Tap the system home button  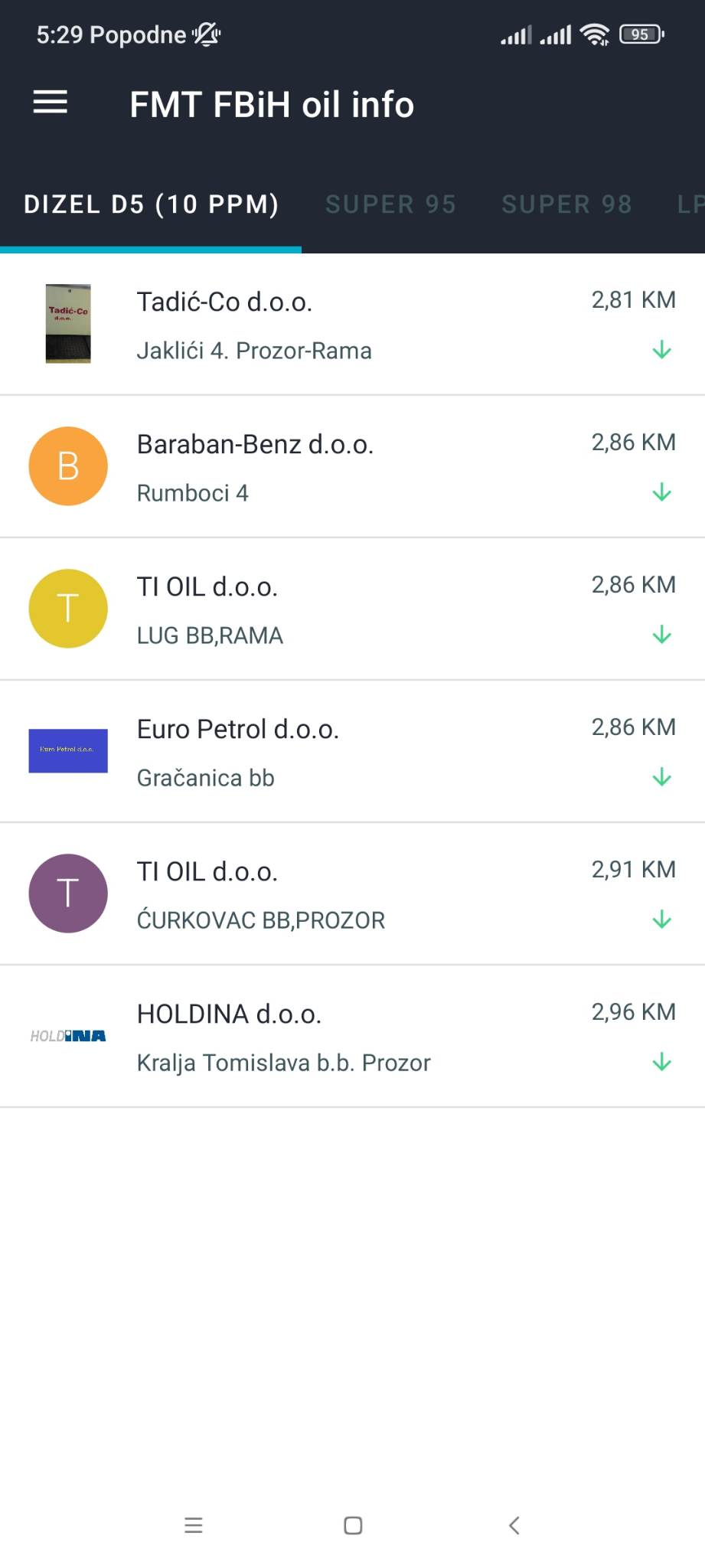click(353, 1525)
